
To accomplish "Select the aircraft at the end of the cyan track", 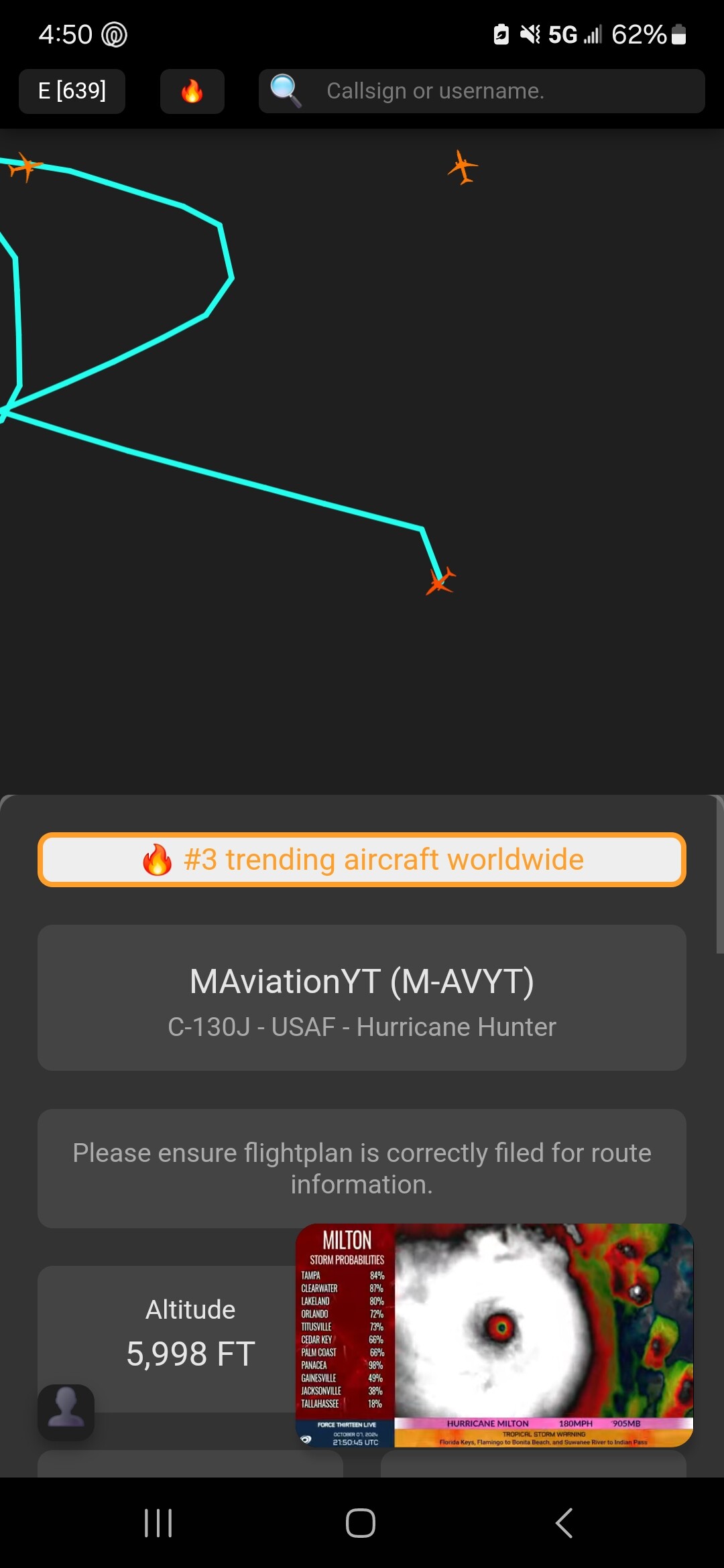I will tap(440, 580).
